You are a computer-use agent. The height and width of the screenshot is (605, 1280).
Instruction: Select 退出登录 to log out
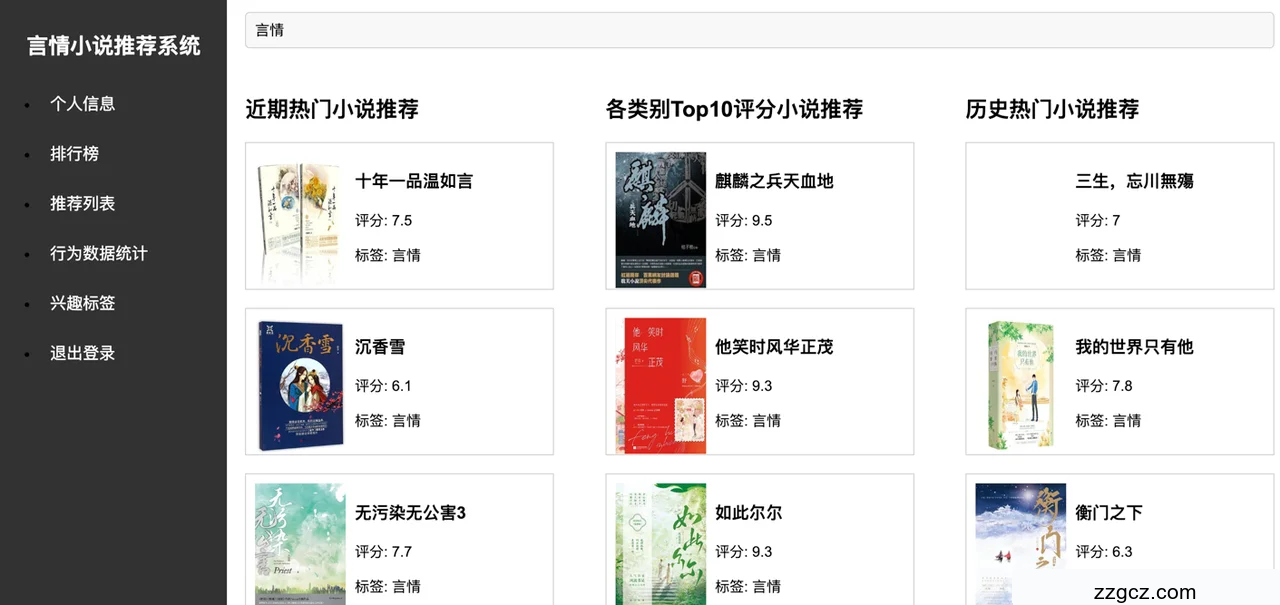83,354
